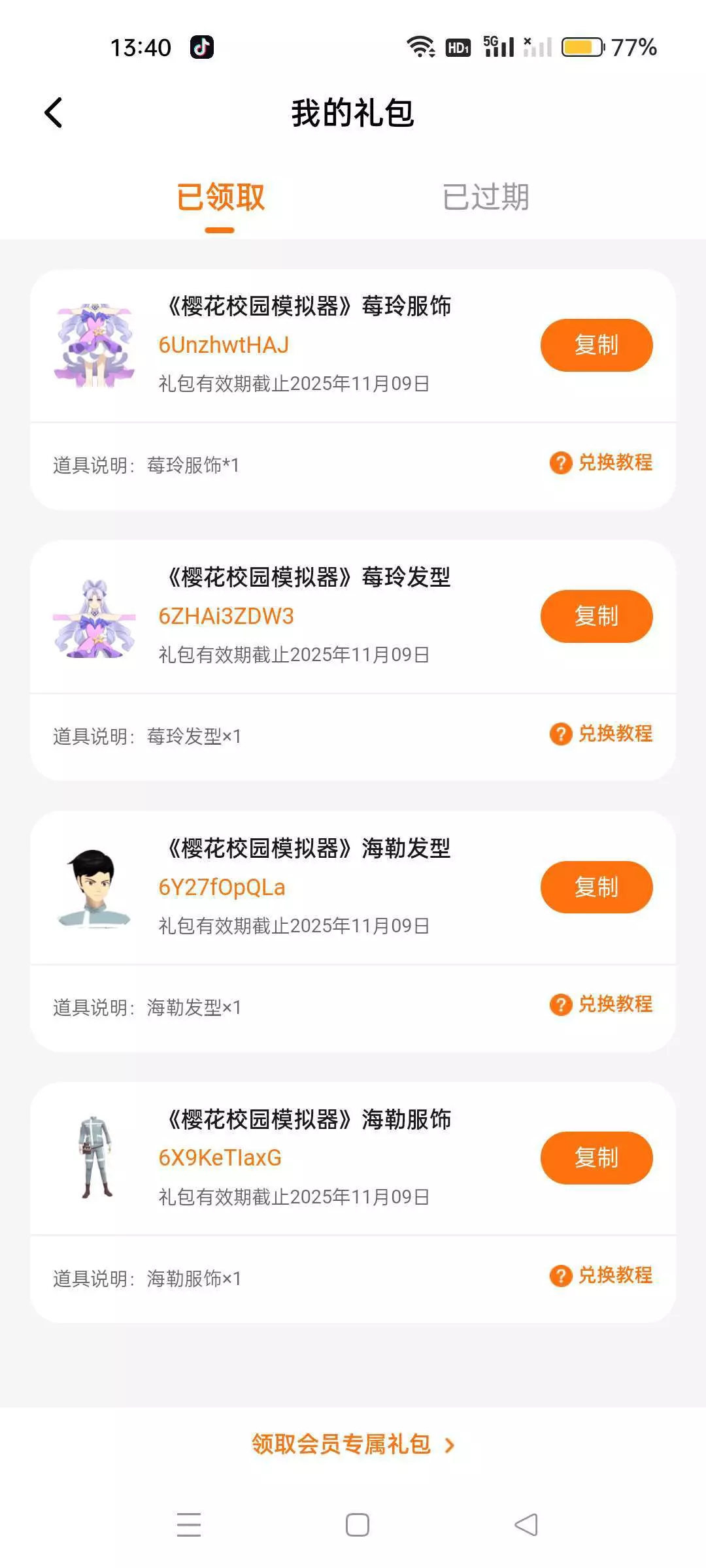View 兑换教程 for 海勒发型
This screenshot has height=1568, width=706.
[x=601, y=1004]
